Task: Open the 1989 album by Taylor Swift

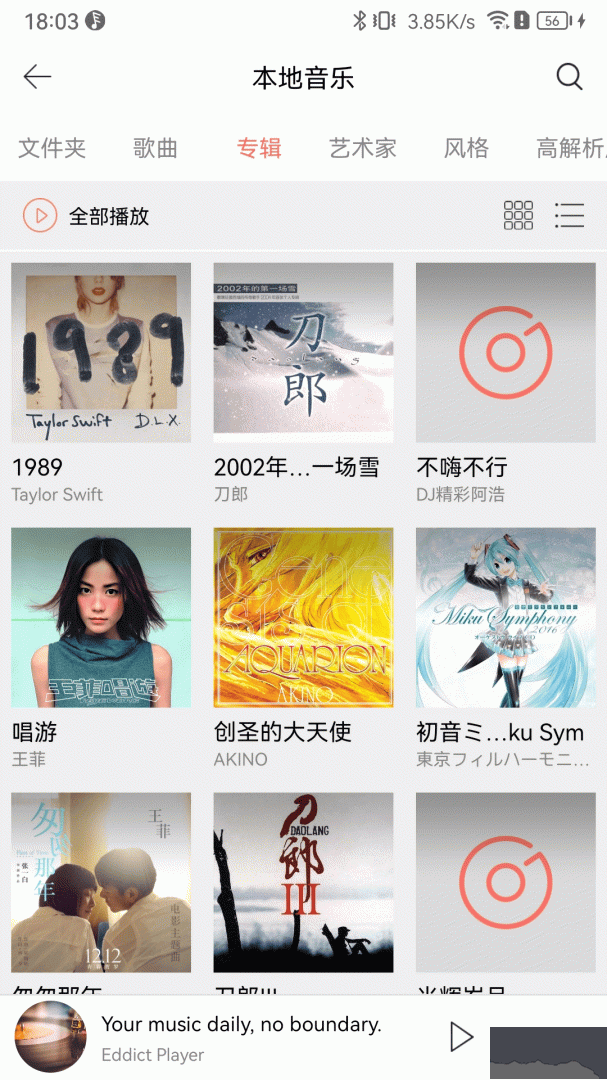Action: [x=101, y=352]
